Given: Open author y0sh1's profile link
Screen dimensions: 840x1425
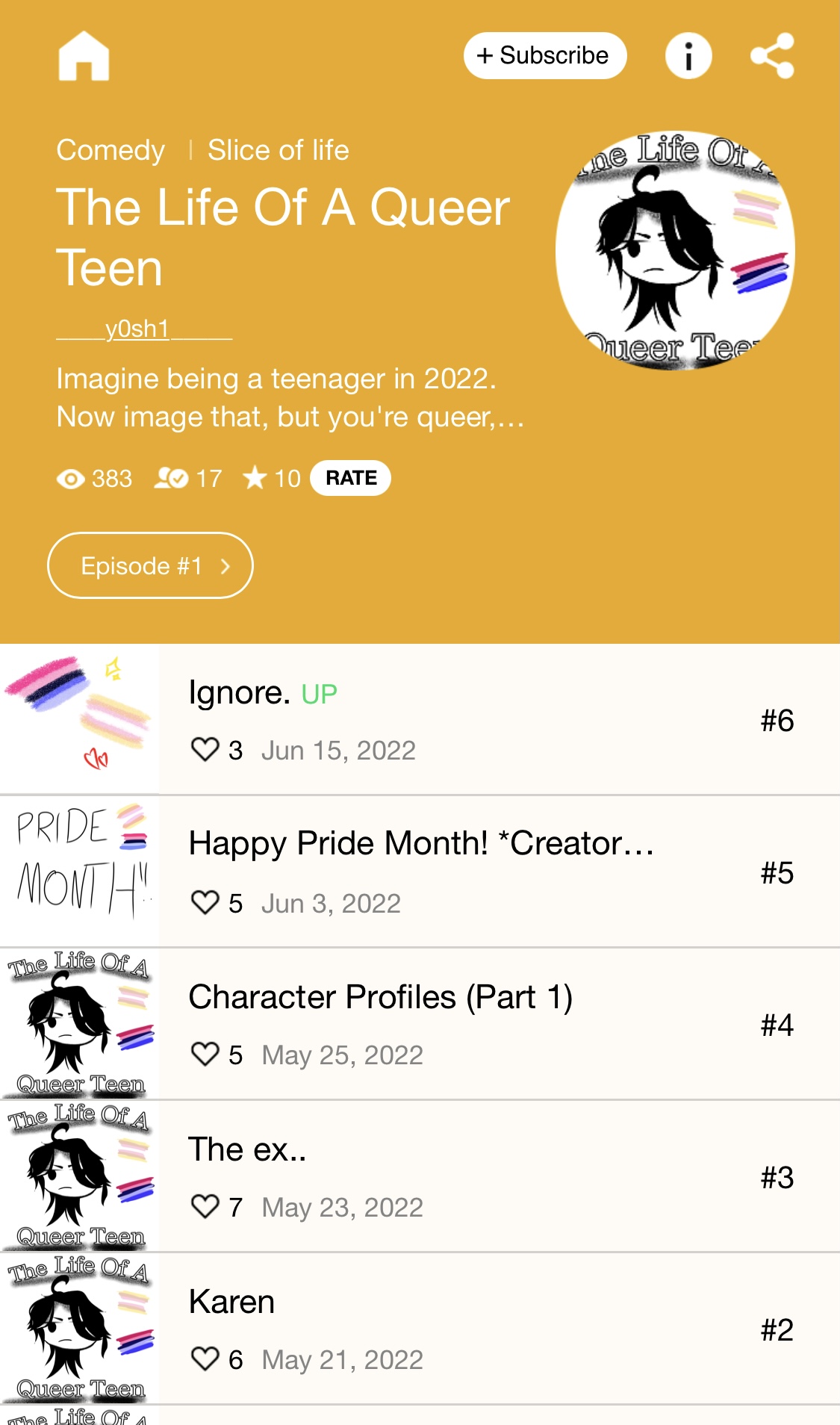Looking at the screenshot, I should click(x=144, y=329).
